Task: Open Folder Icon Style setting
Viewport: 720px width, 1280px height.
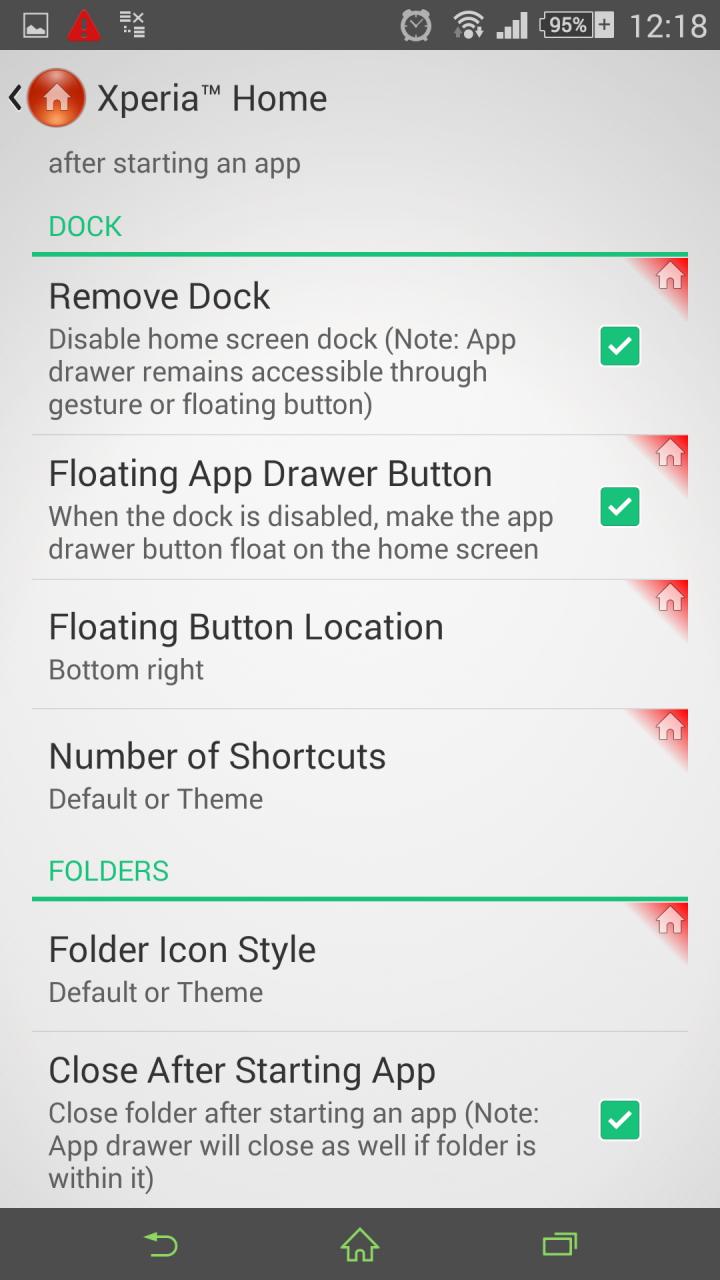Action: coord(360,967)
